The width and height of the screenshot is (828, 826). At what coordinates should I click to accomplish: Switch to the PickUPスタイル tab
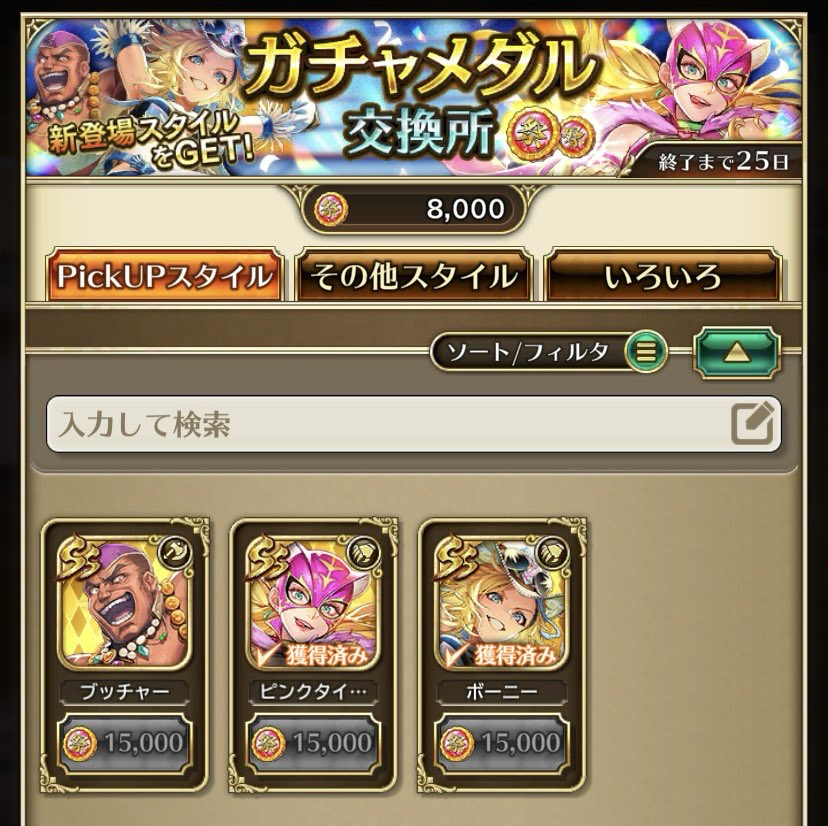point(165,276)
